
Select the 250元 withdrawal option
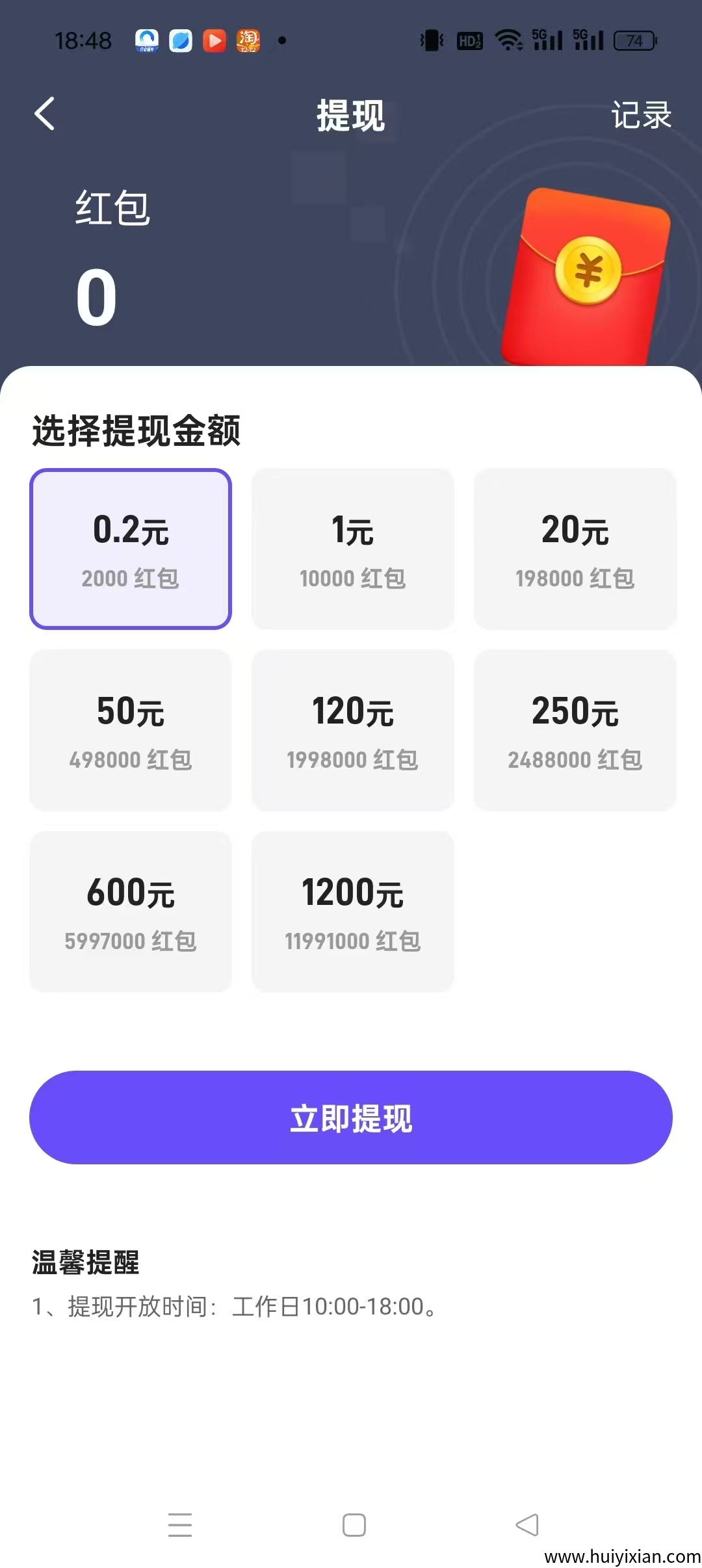coord(575,731)
